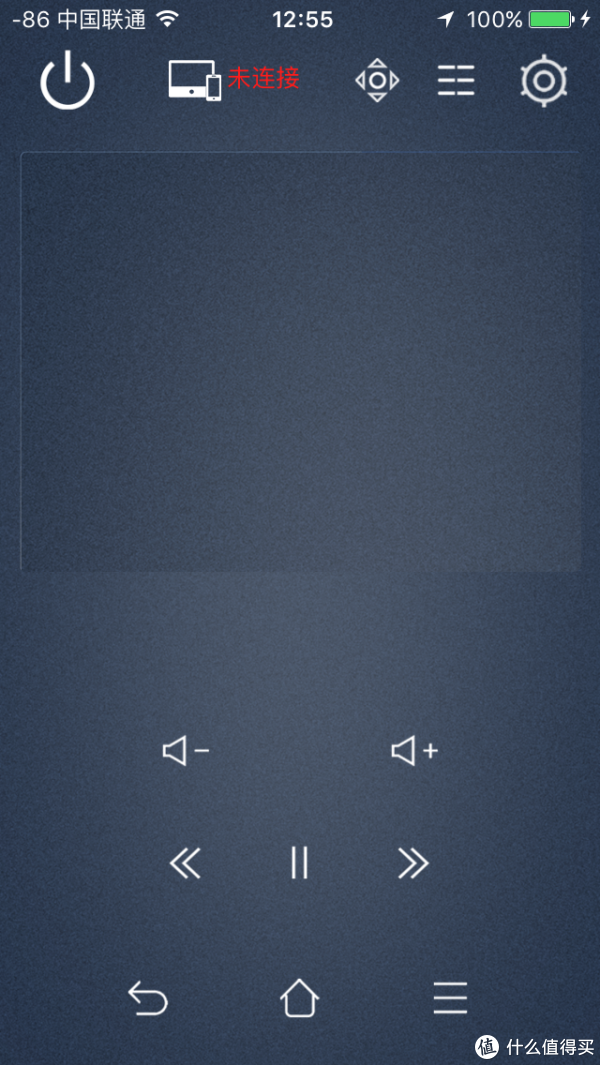Fast forward with the double right arrows
The image size is (600, 1065).
pyautogui.click(x=414, y=863)
